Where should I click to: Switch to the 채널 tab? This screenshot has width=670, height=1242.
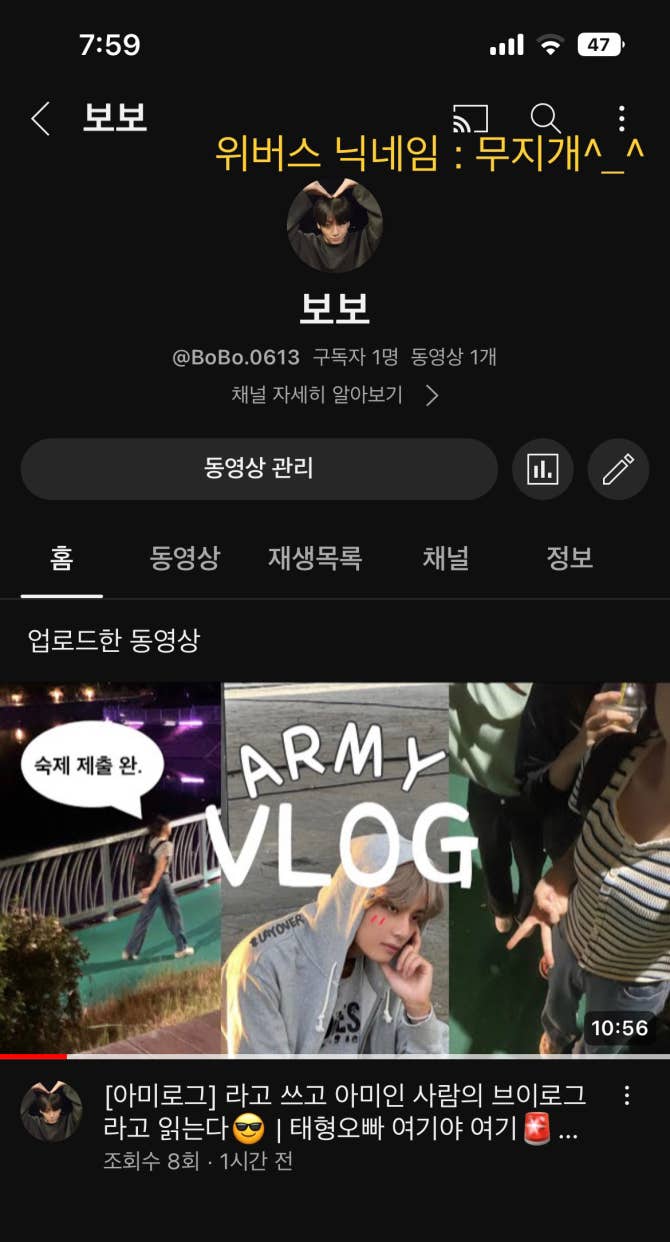pos(446,558)
